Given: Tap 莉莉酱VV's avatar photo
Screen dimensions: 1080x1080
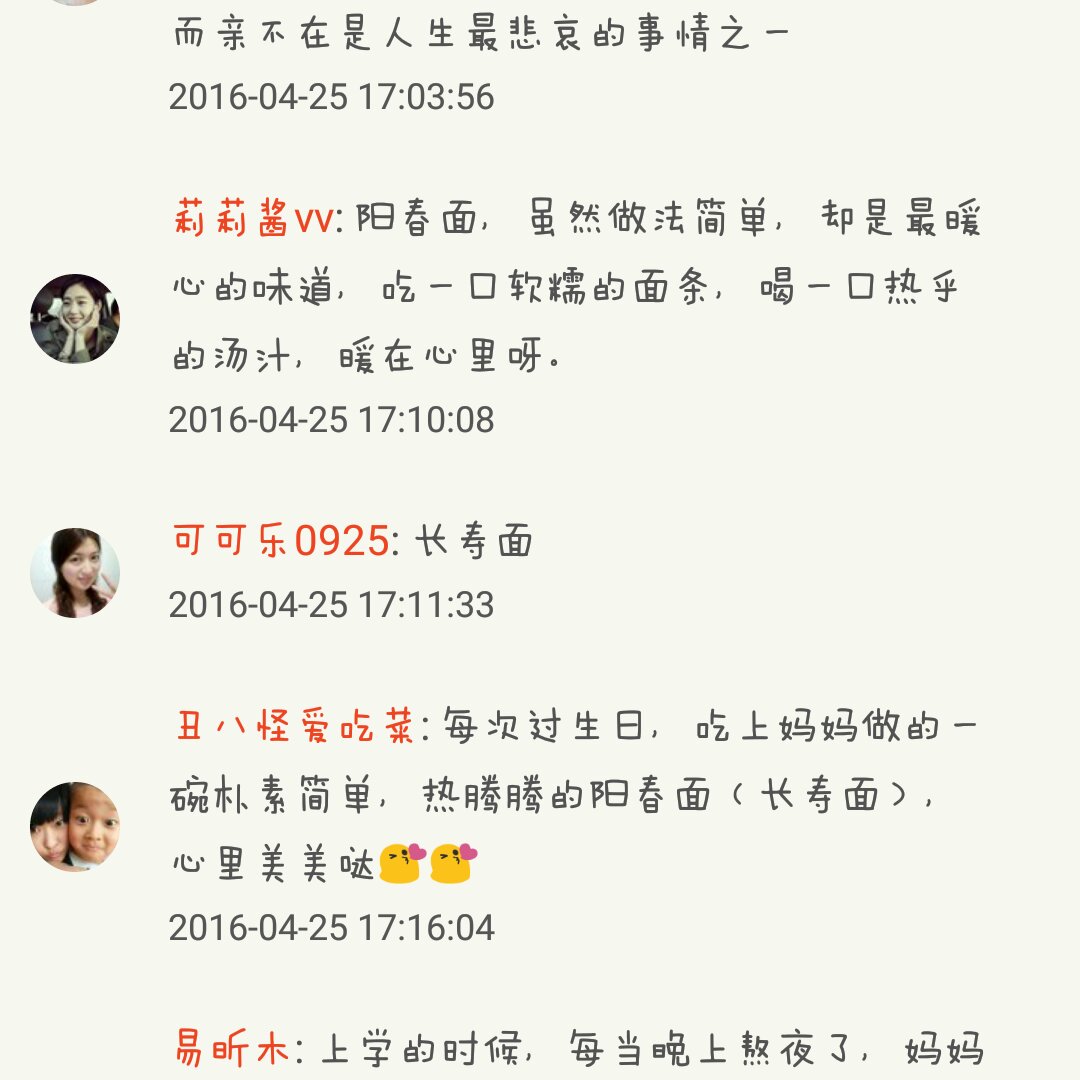Looking at the screenshot, I should [75, 319].
